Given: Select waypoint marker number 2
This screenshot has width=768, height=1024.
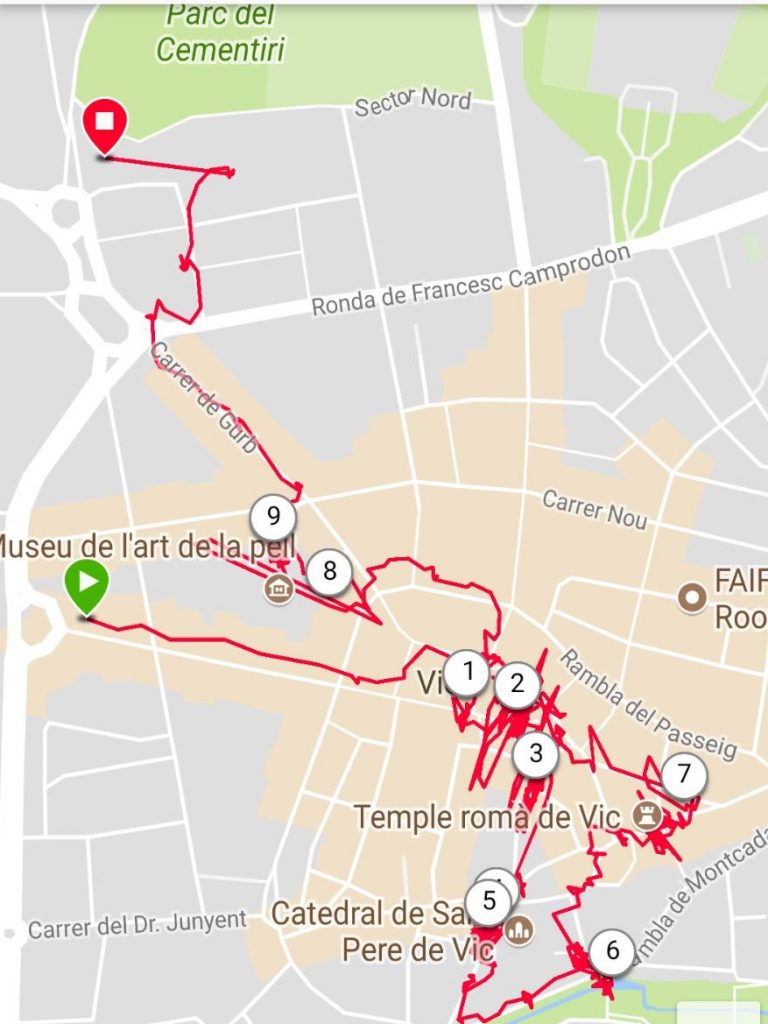Looking at the screenshot, I should tap(517, 684).
